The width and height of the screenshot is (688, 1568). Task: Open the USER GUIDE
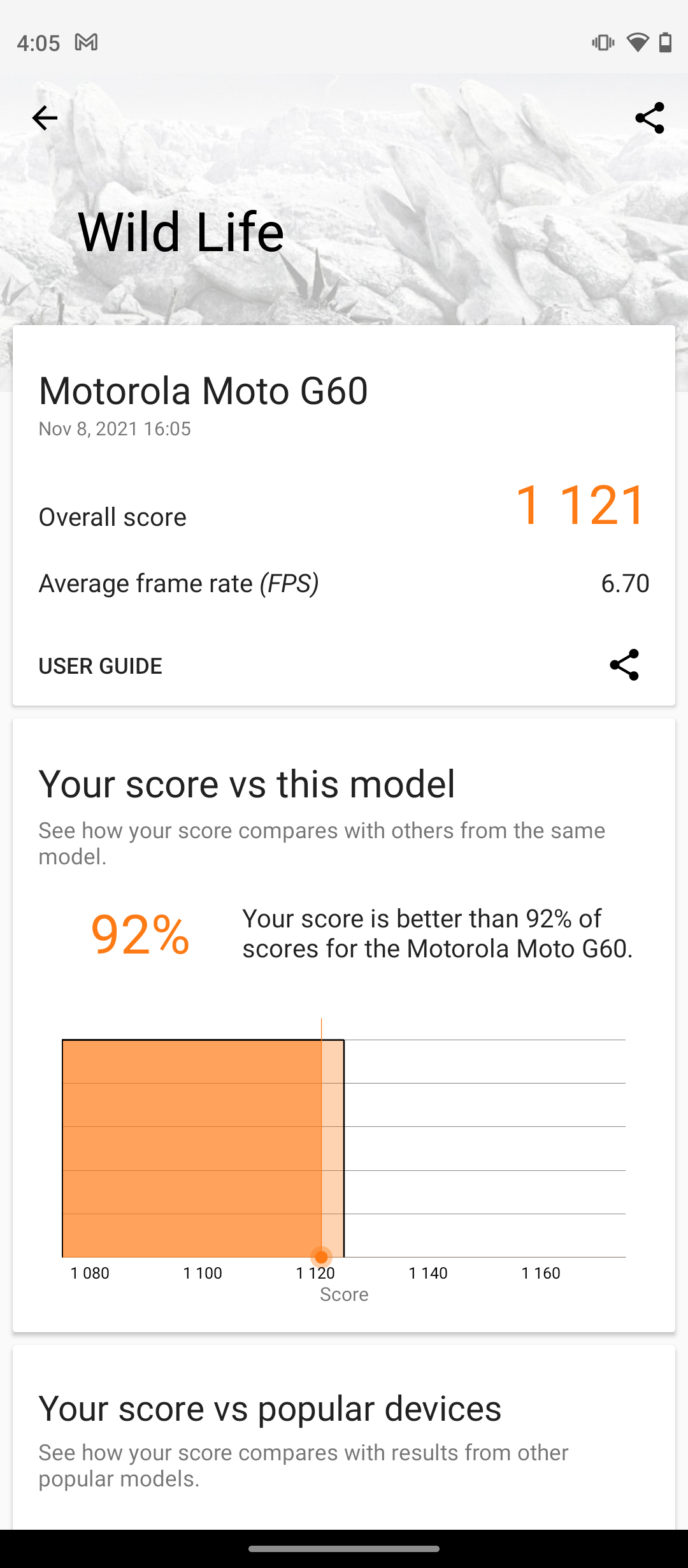click(x=101, y=666)
